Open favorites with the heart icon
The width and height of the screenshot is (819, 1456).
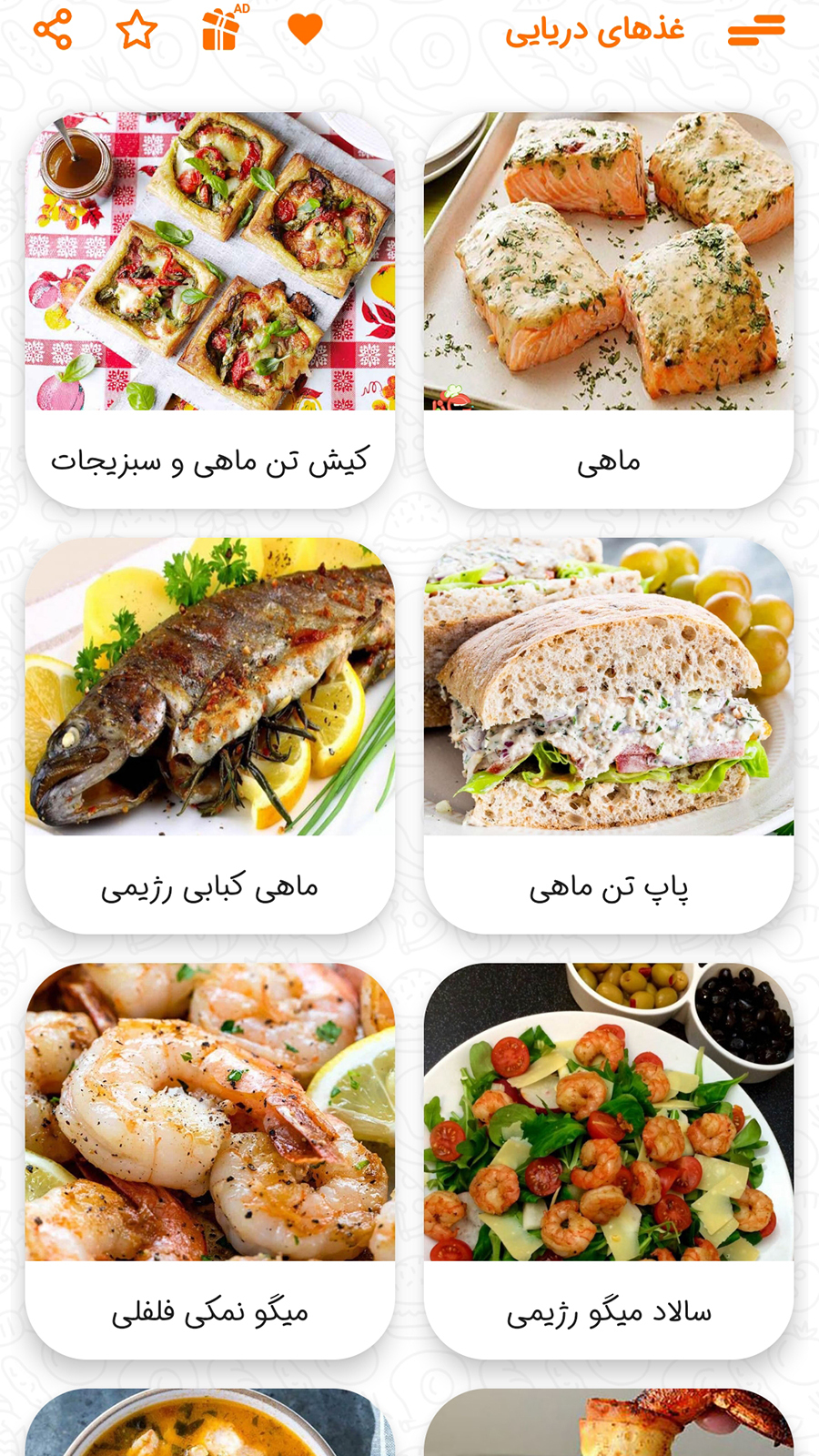click(x=305, y=30)
